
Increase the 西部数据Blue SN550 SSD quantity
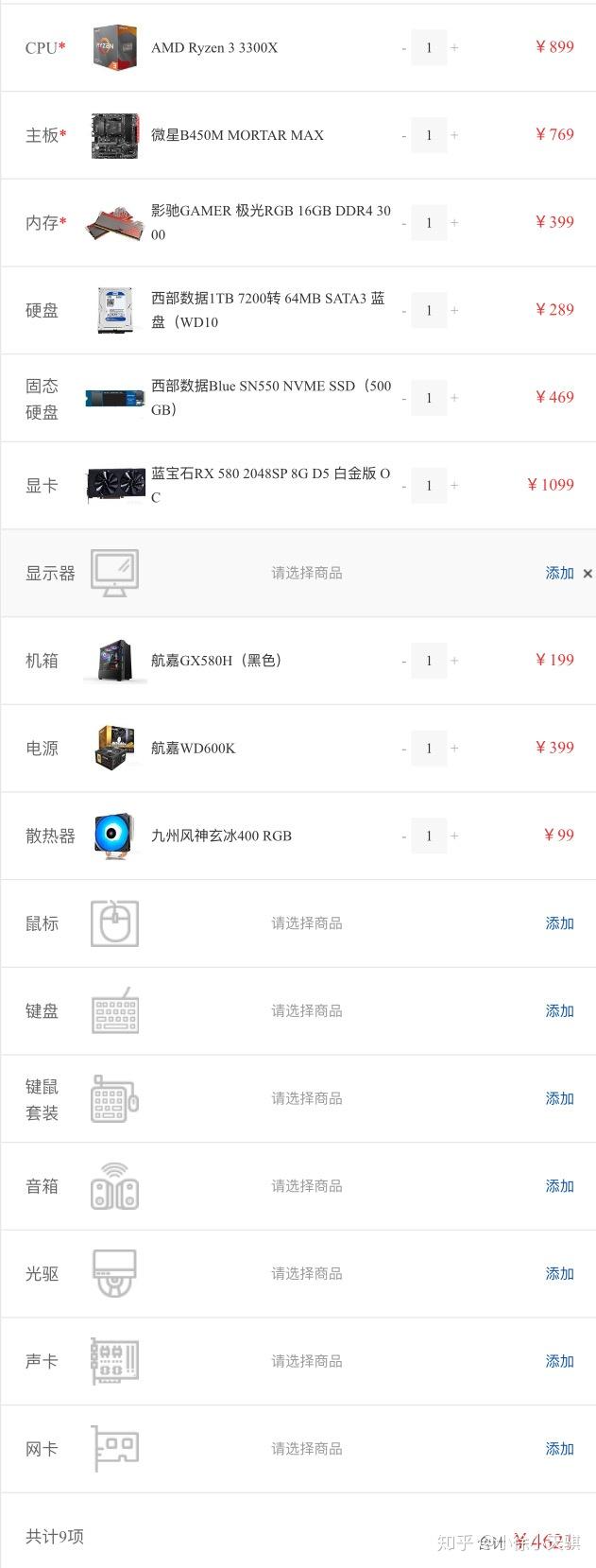coord(454,398)
